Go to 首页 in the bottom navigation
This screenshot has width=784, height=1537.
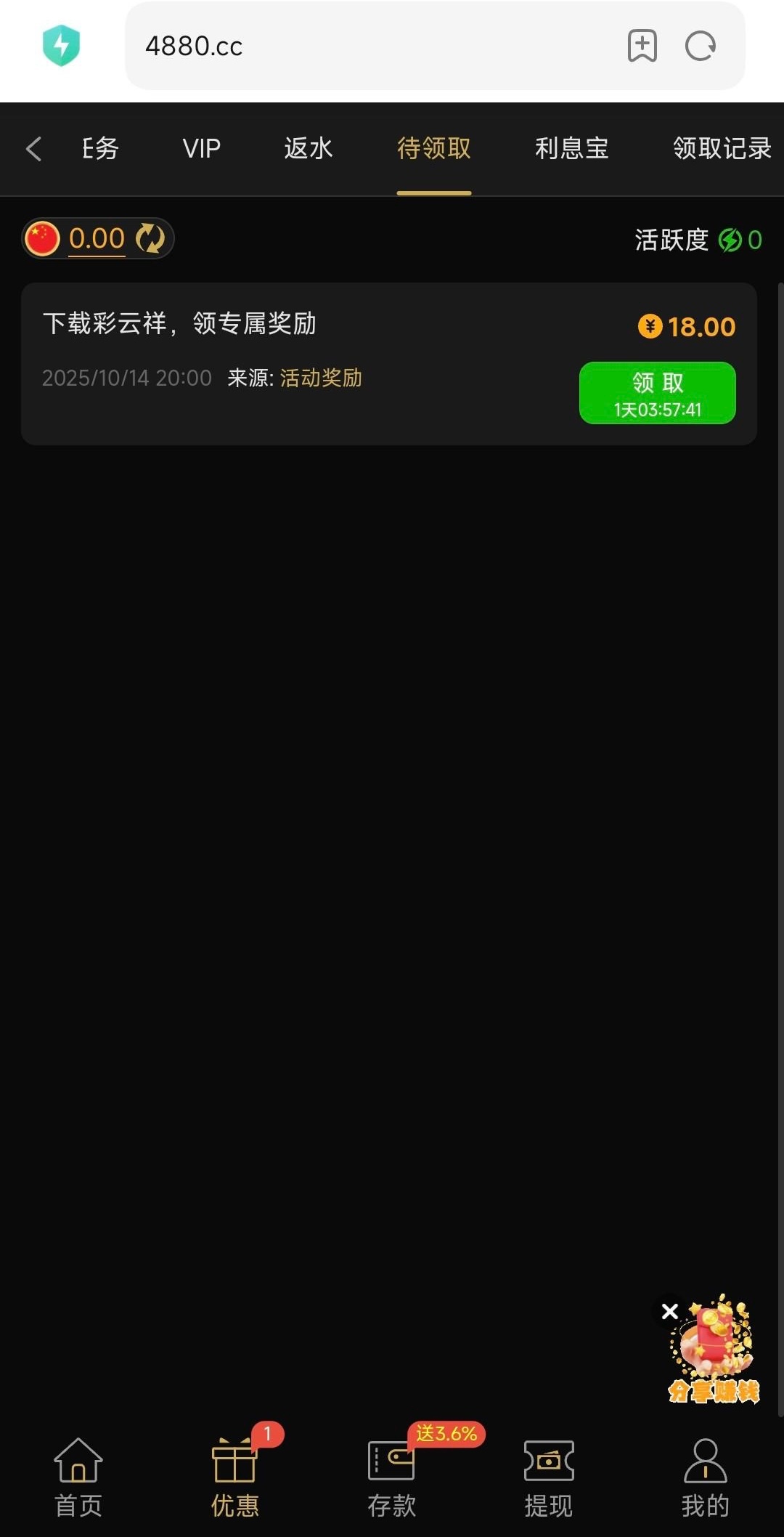78,1478
